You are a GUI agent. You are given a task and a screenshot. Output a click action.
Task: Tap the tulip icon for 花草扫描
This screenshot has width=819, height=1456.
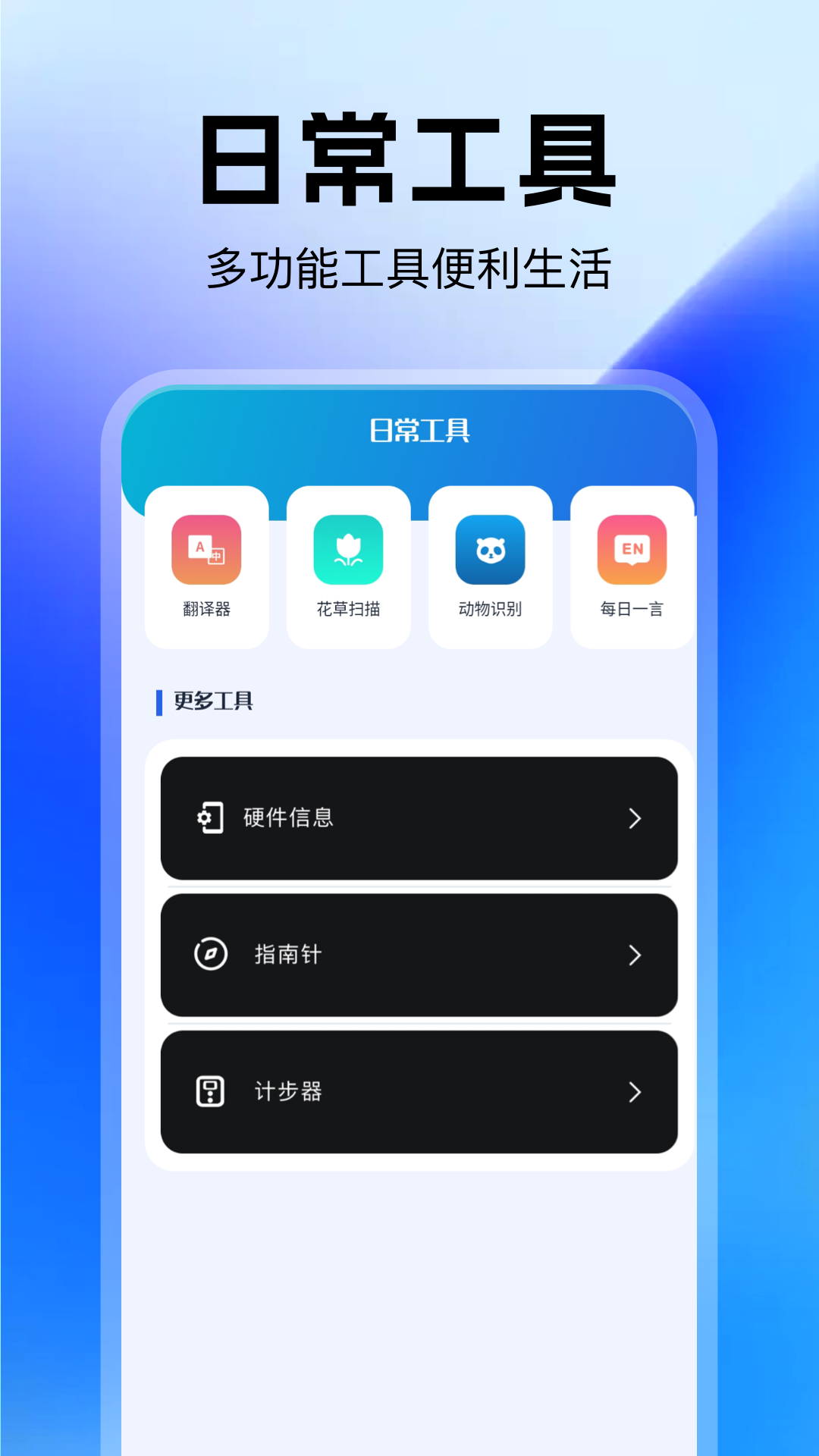pos(349,550)
